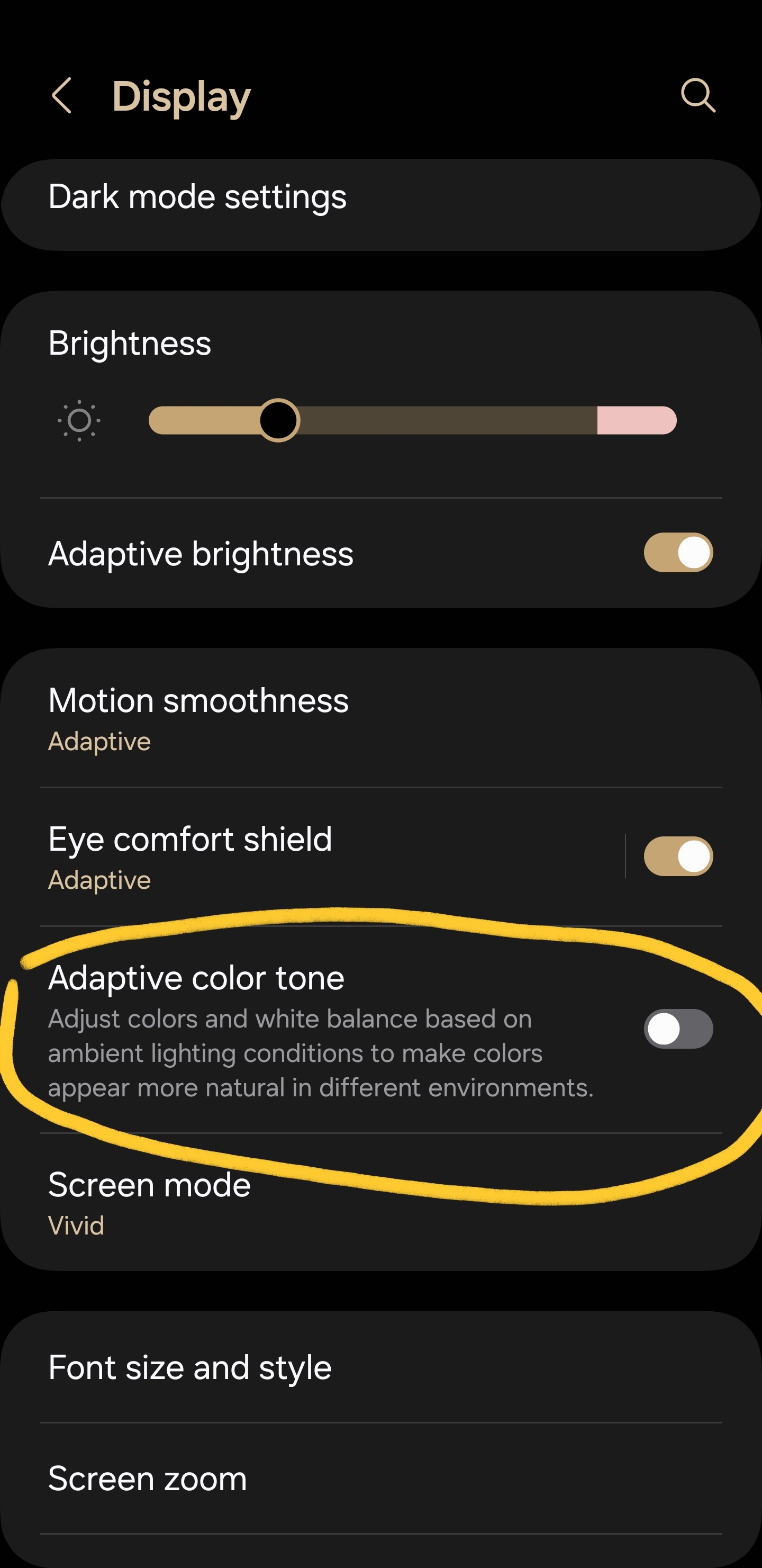The height and width of the screenshot is (1568, 762).
Task: Open Screen zoom
Action: 381,1478
